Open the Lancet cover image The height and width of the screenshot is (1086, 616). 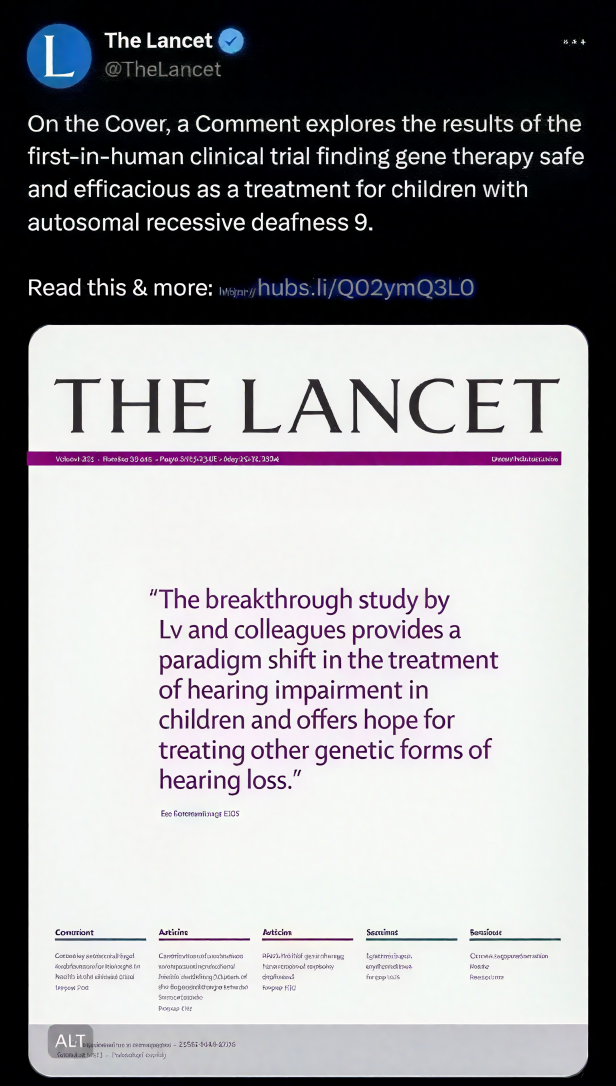(308, 700)
